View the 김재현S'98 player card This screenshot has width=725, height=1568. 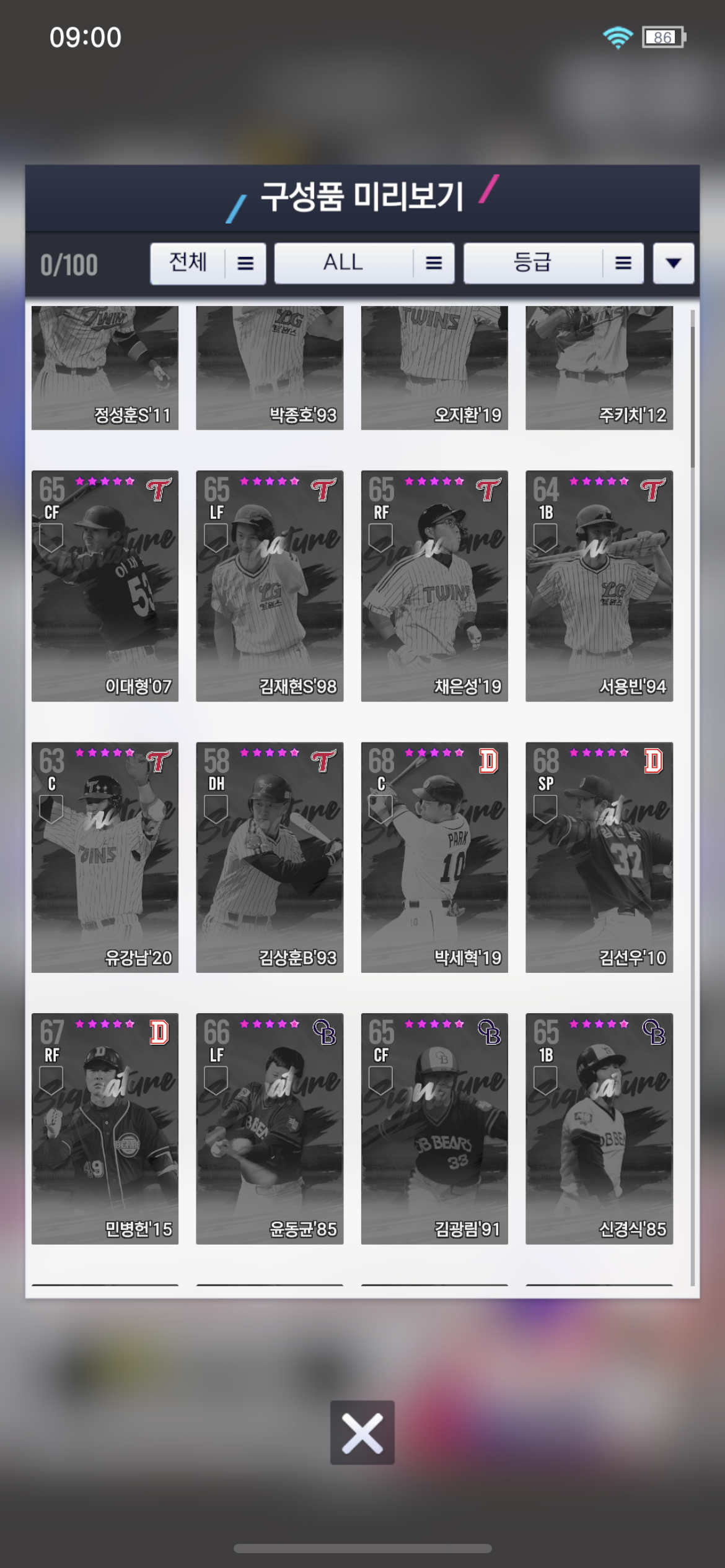pos(270,586)
